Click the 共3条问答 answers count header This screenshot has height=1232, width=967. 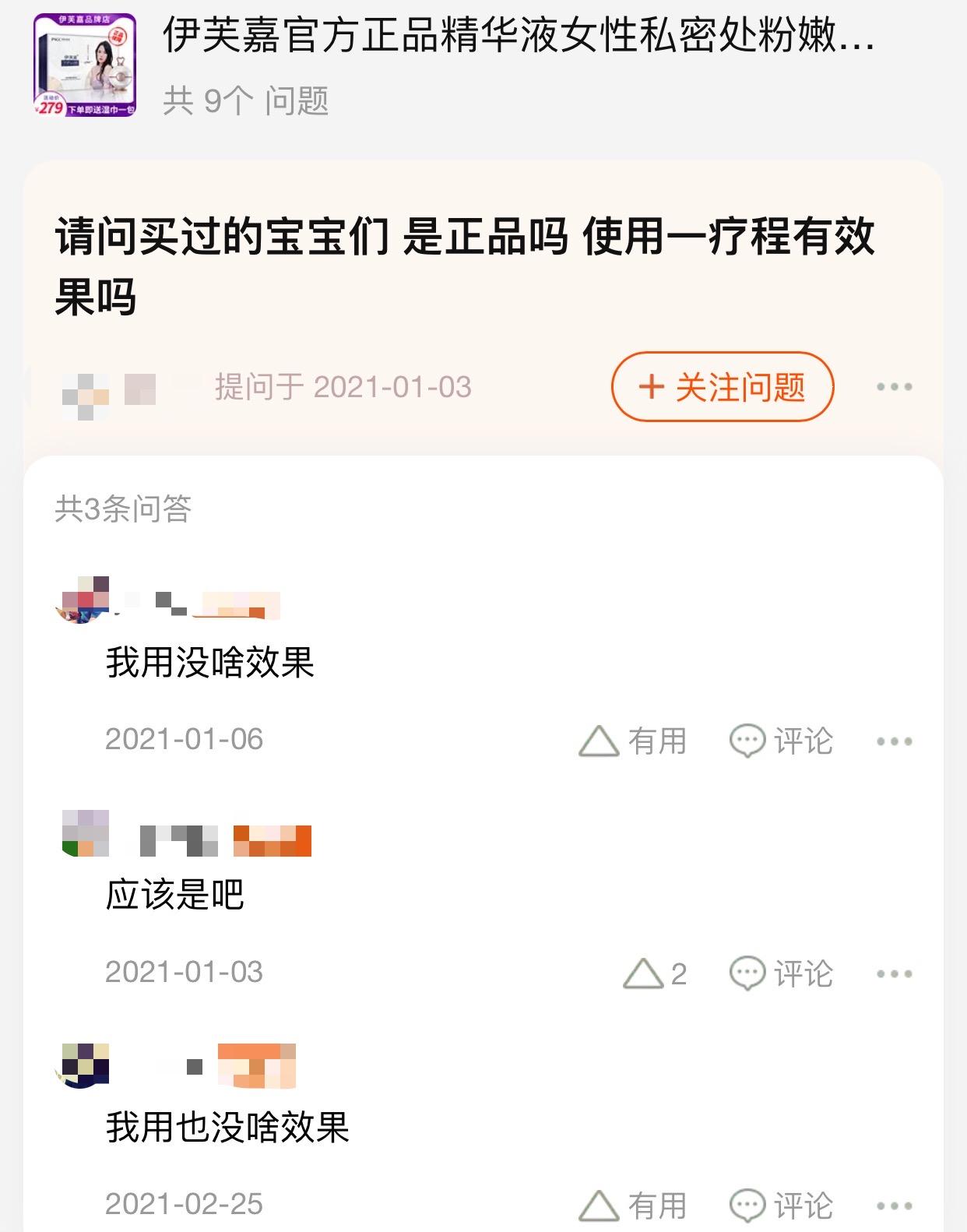pos(120,507)
